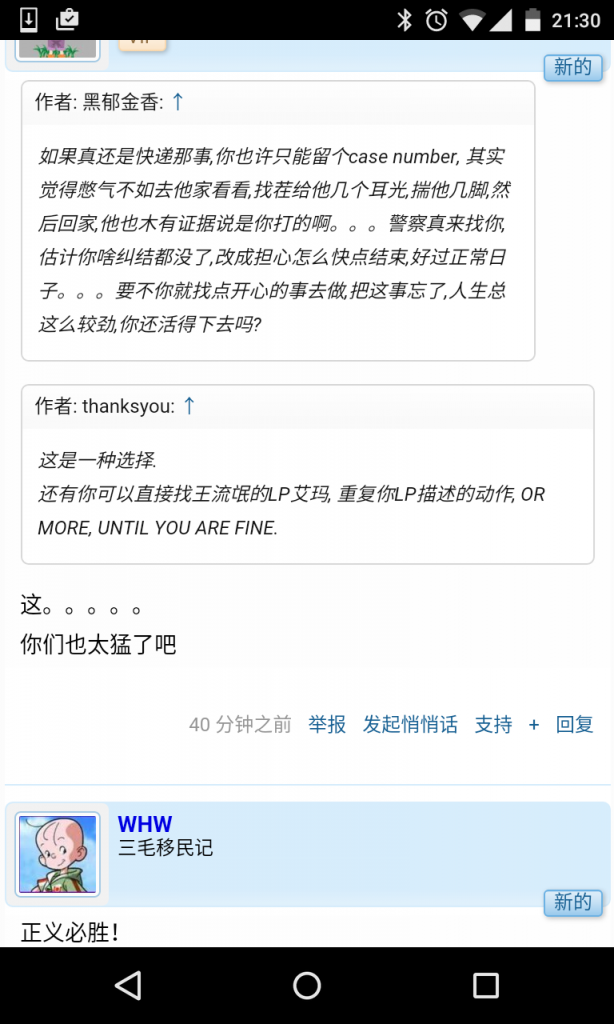This screenshot has height=1024, width=614.
Task: Open WHW's cartoon avatar
Action: [x=57, y=854]
